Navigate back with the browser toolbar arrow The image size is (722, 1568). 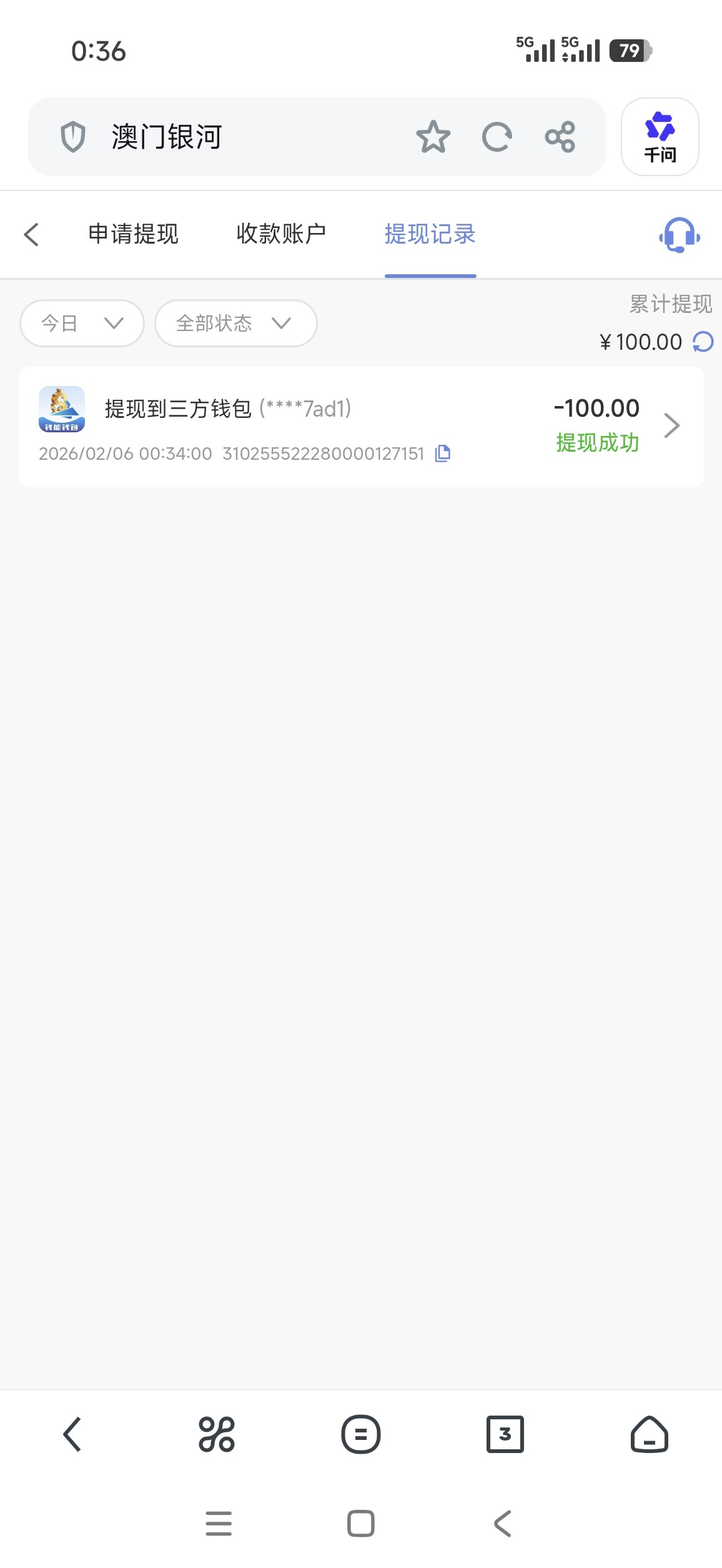[72, 1434]
